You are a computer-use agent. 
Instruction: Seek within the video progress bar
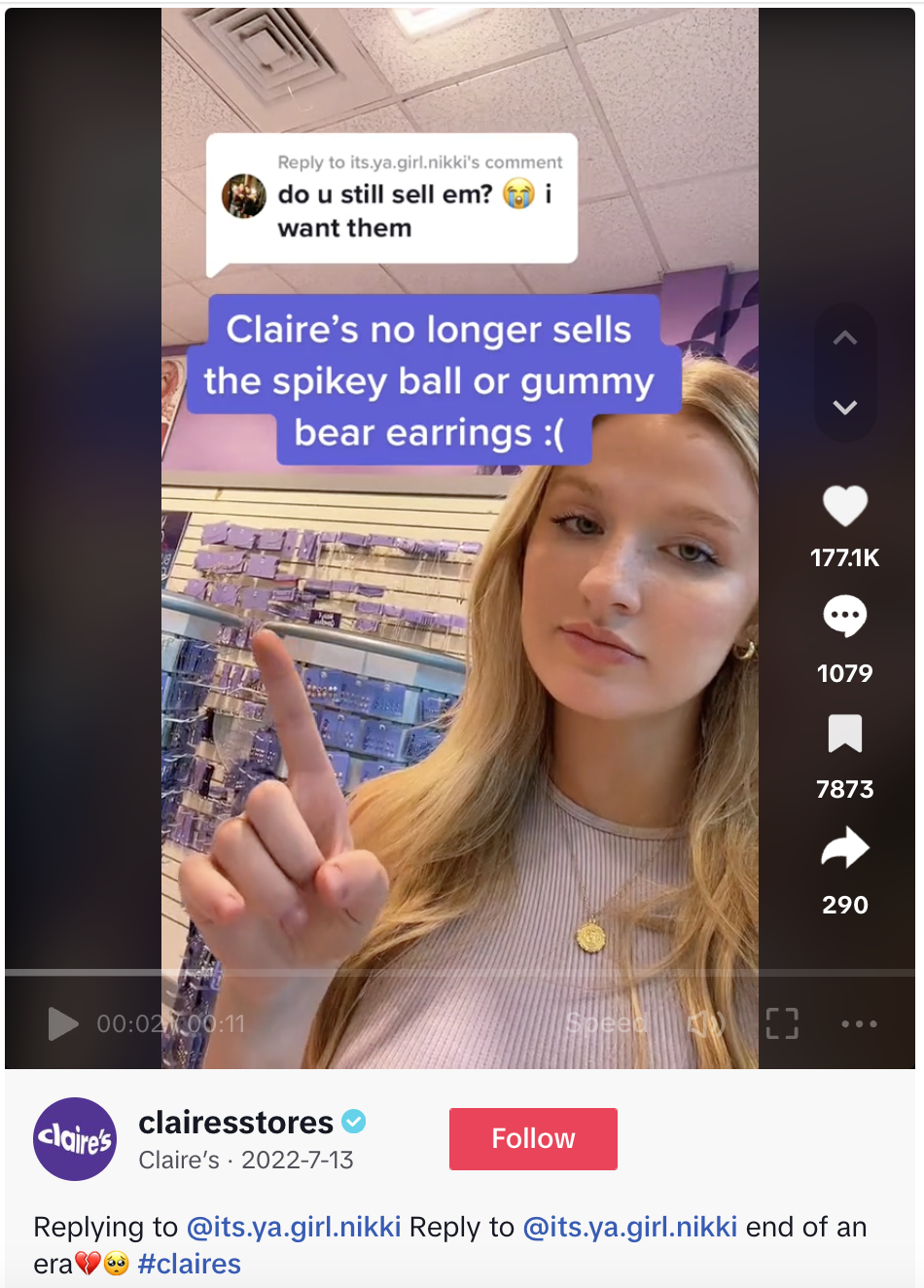(459, 973)
